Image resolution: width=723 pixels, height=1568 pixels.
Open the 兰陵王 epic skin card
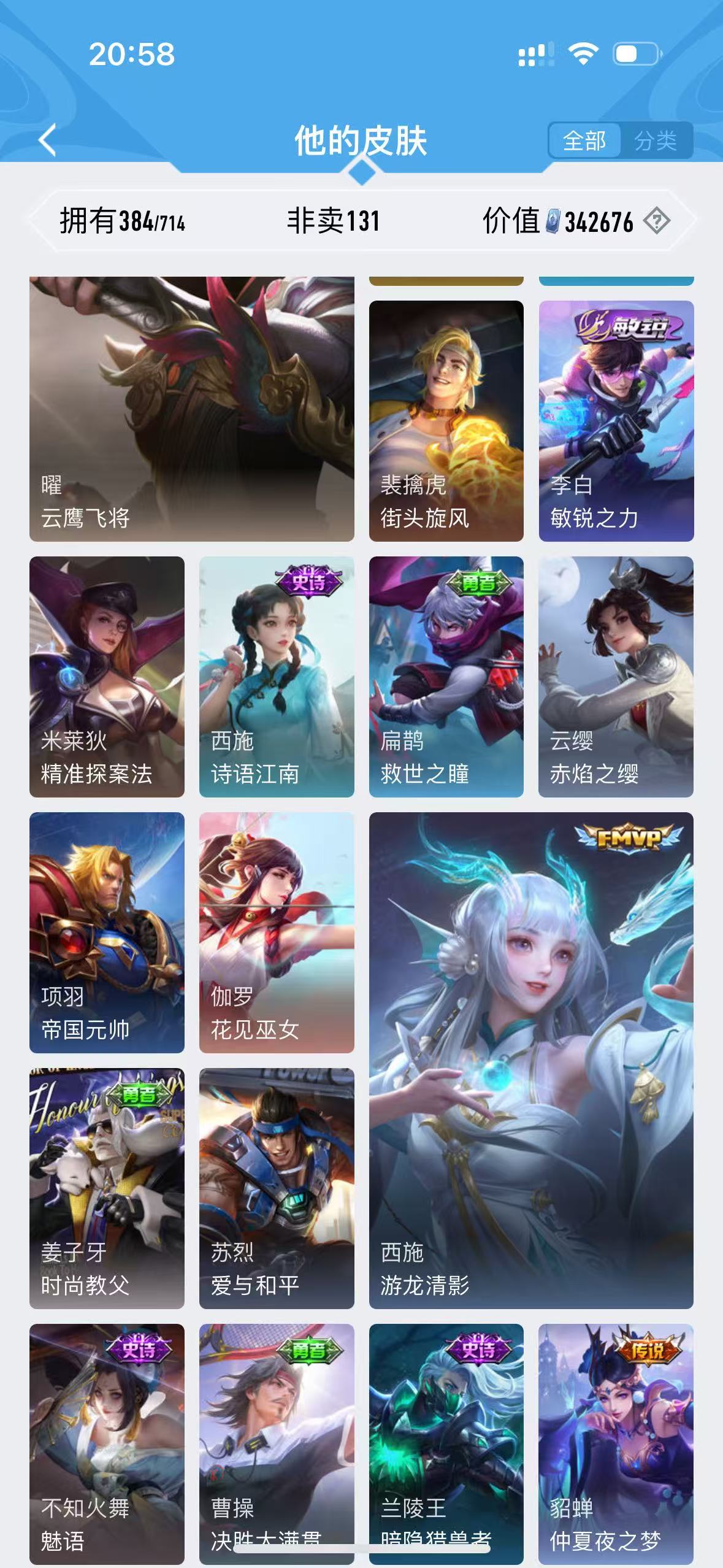(446, 1444)
